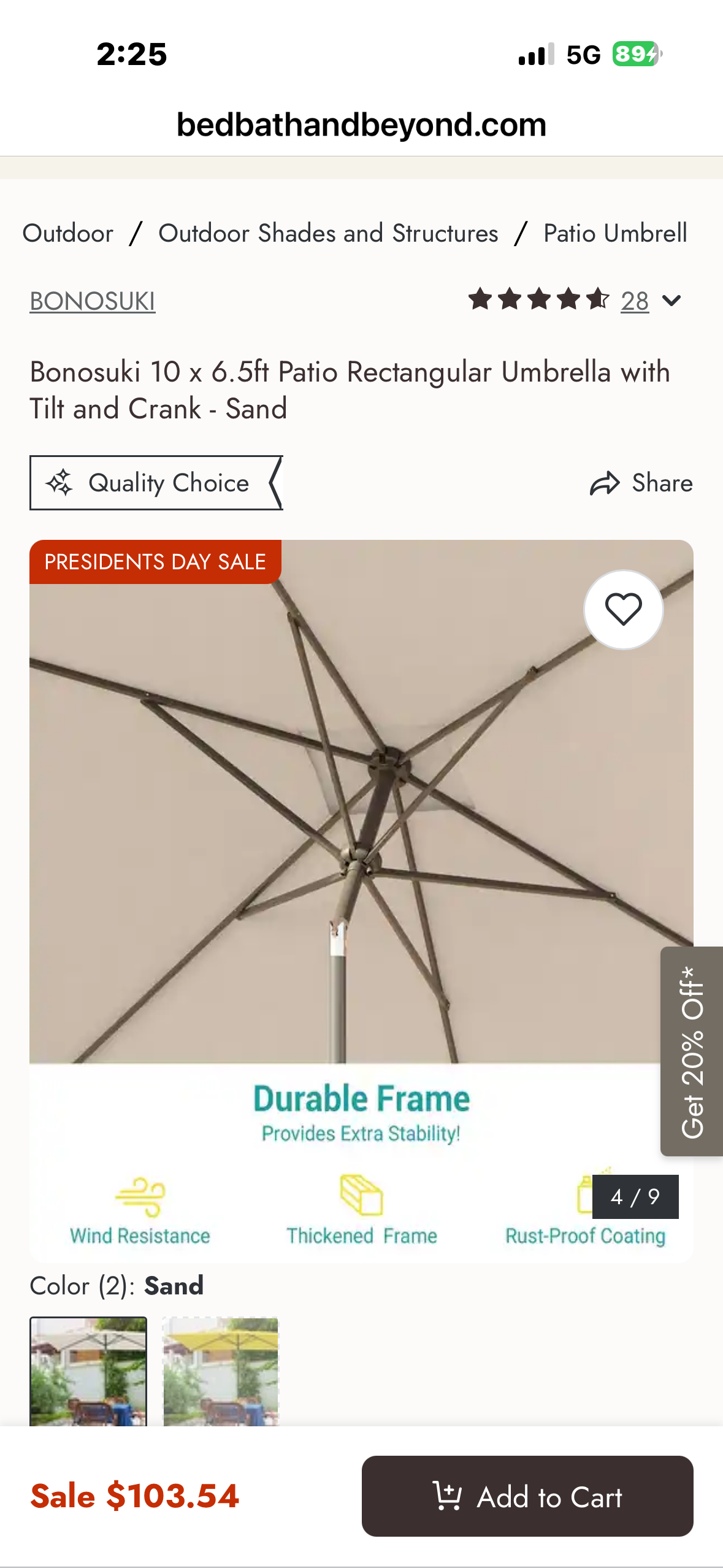This screenshot has width=723, height=1568.
Task: Expand the ratings dropdown chevron
Action: 672,301
